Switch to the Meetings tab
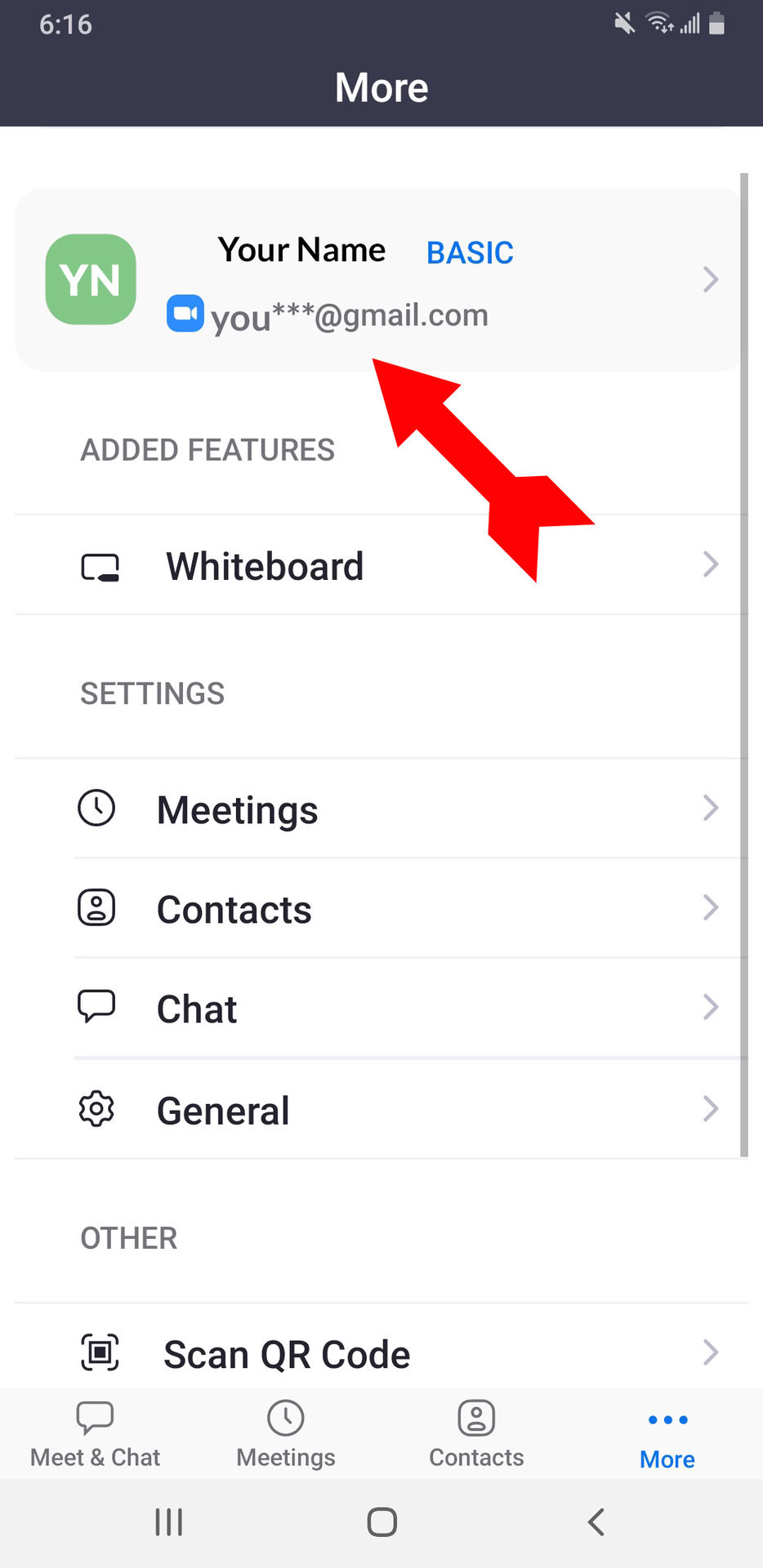 click(286, 1436)
